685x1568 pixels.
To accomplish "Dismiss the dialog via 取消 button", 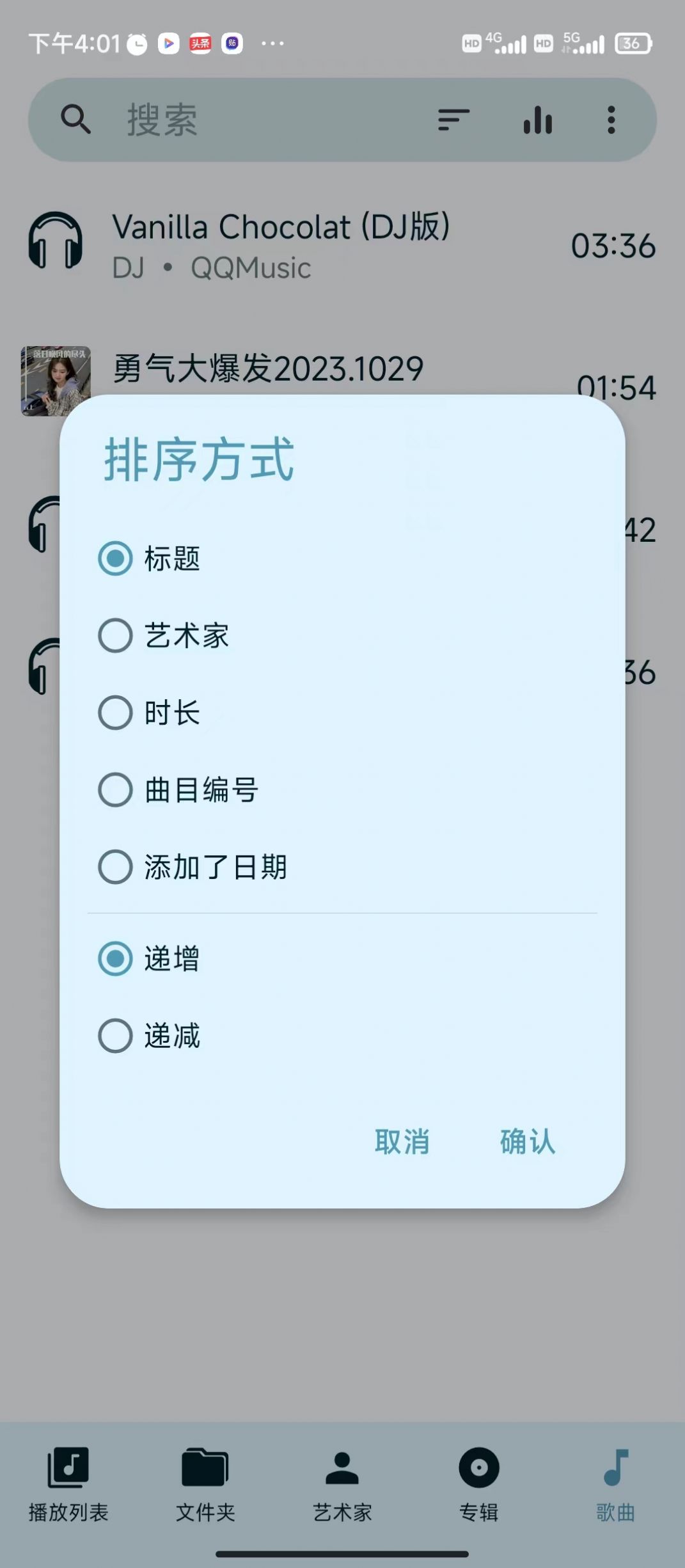I will click(402, 1143).
